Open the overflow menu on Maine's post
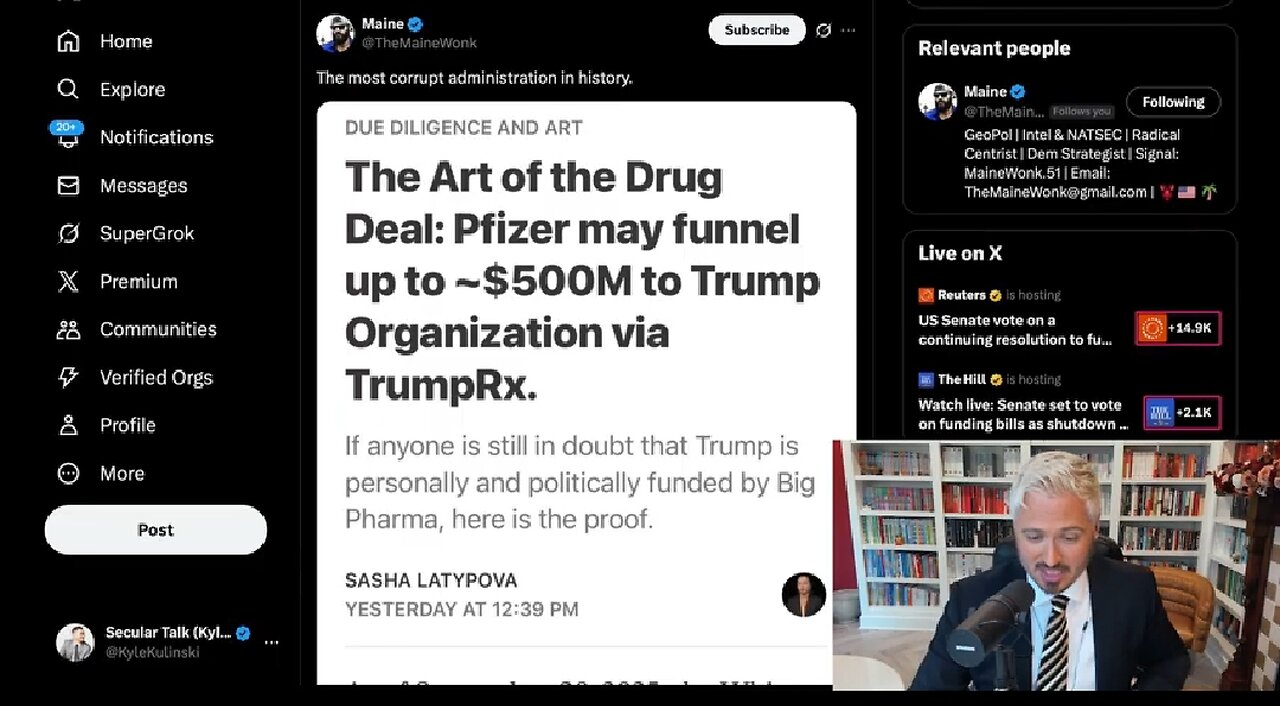The height and width of the screenshot is (706, 1280). click(x=848, y=30)
